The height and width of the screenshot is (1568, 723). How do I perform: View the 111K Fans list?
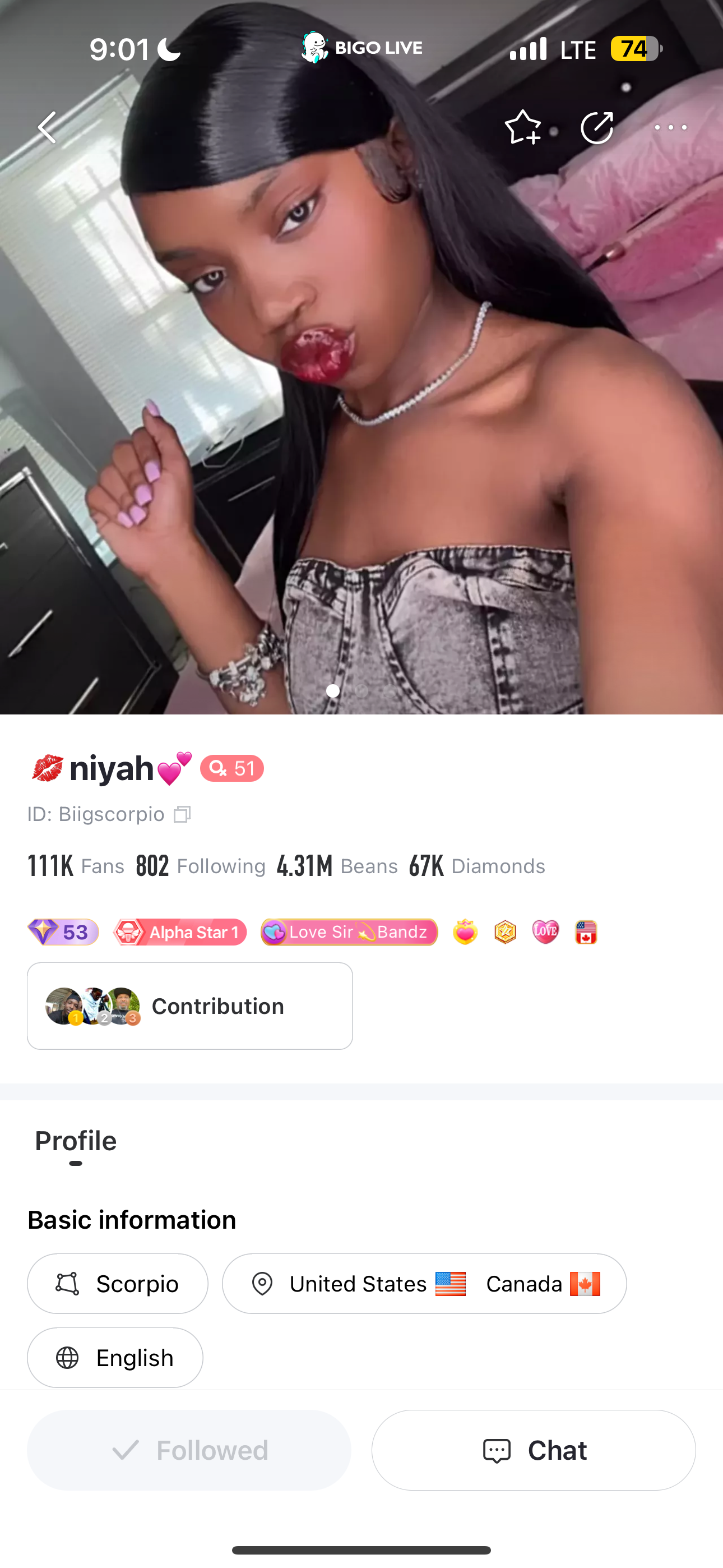coord(76,865)
